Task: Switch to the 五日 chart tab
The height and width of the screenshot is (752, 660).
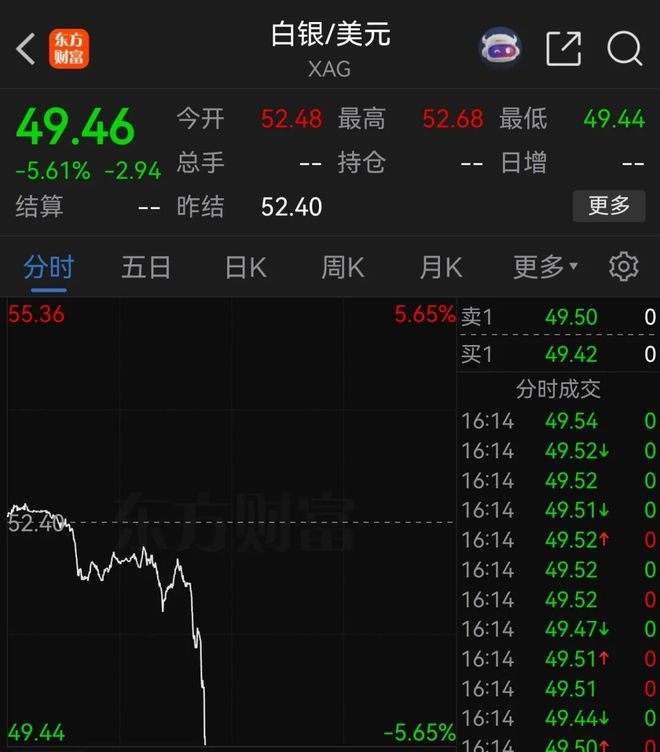Action: click(146, 267)
